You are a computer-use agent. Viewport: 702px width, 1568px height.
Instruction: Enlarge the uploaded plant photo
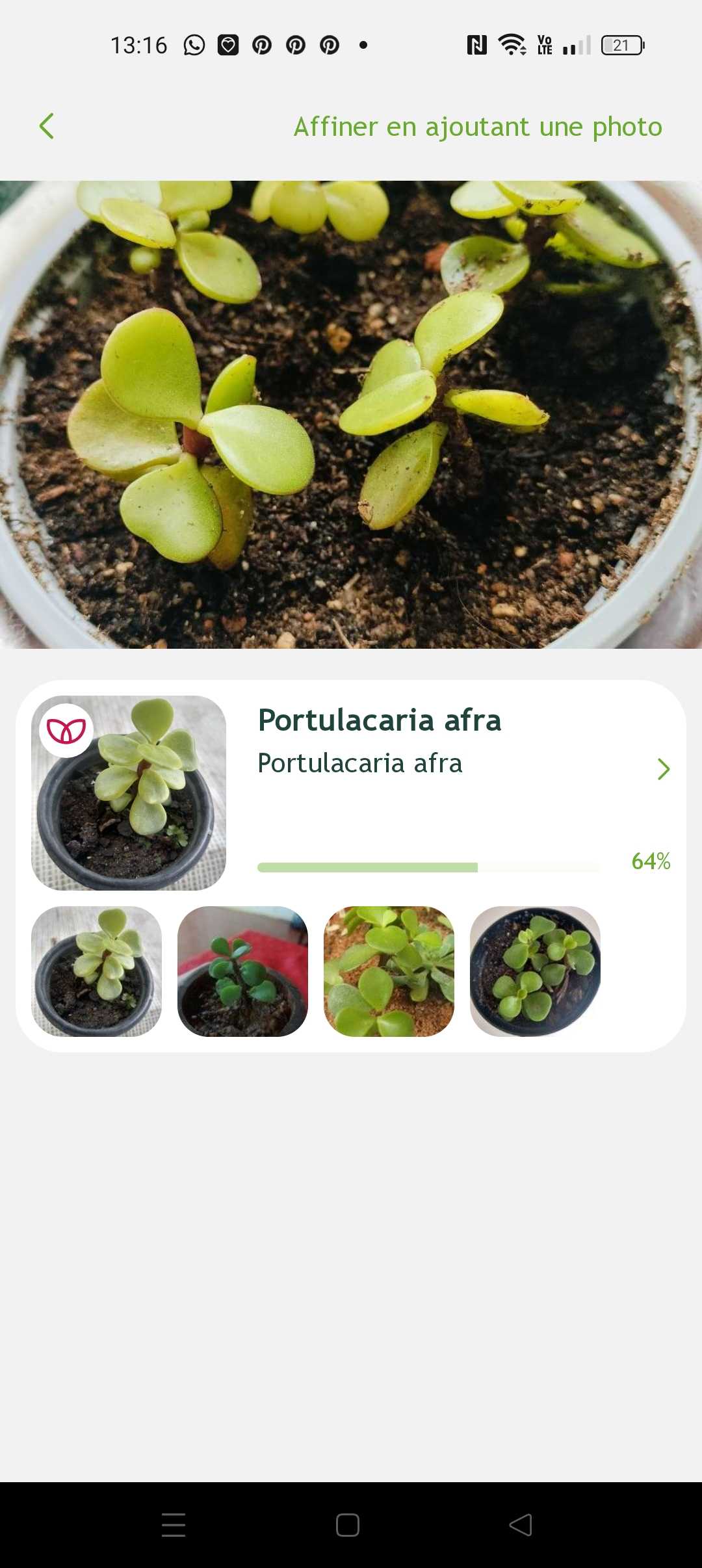tap(351, 415)
